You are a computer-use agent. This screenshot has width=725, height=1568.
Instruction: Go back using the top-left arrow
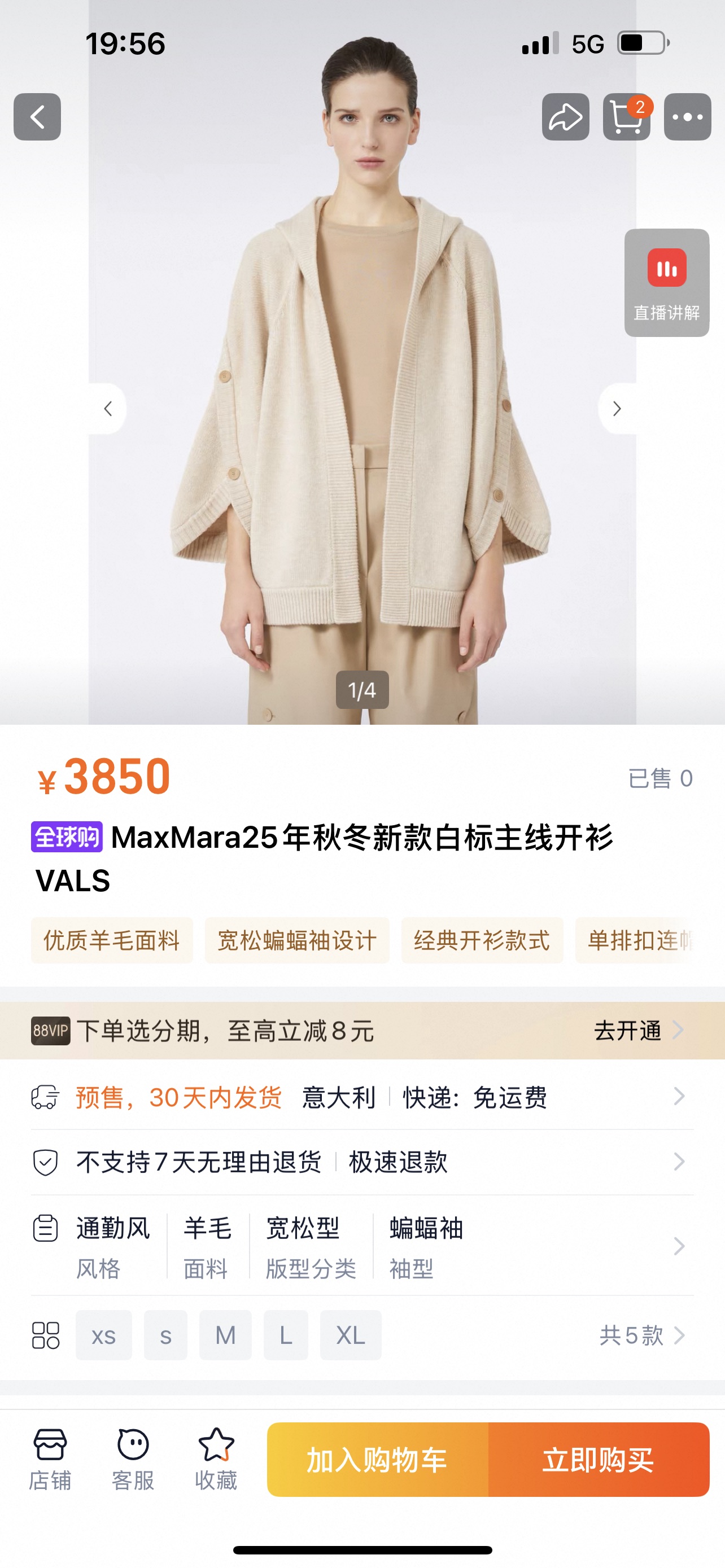point(37,117)
